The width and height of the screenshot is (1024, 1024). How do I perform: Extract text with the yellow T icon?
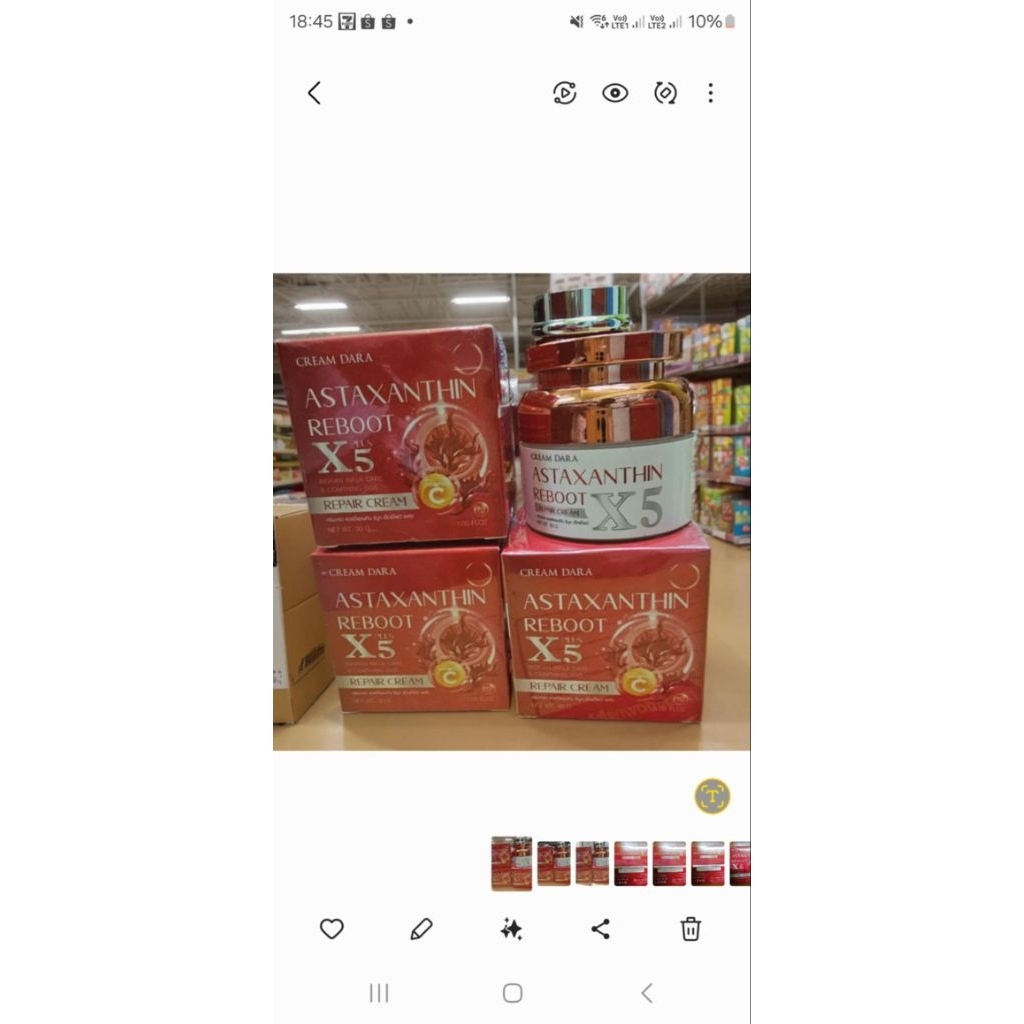(712, 796)
